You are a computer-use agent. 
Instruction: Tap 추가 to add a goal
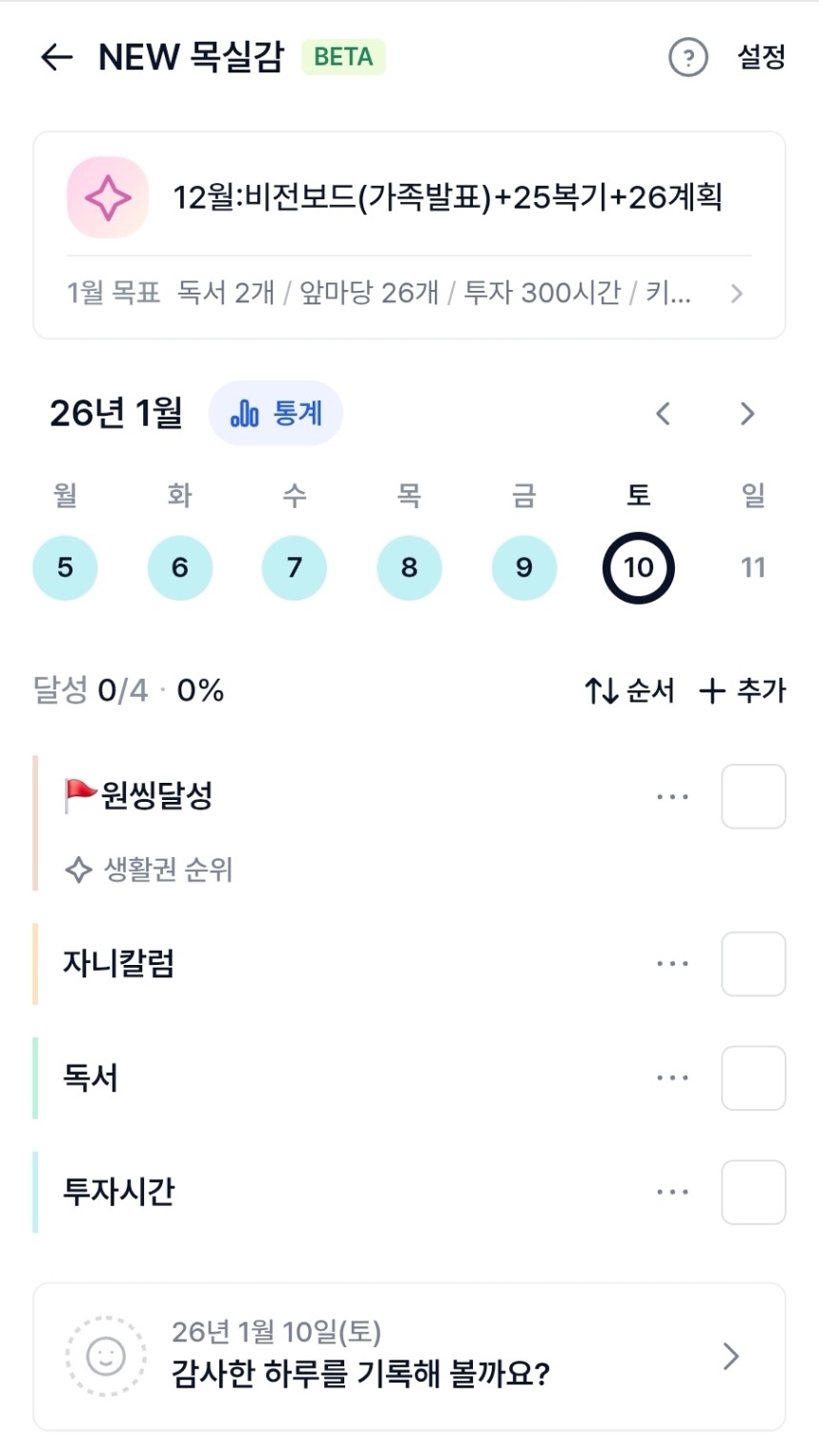pyautogui.click(x=743, y=690)
